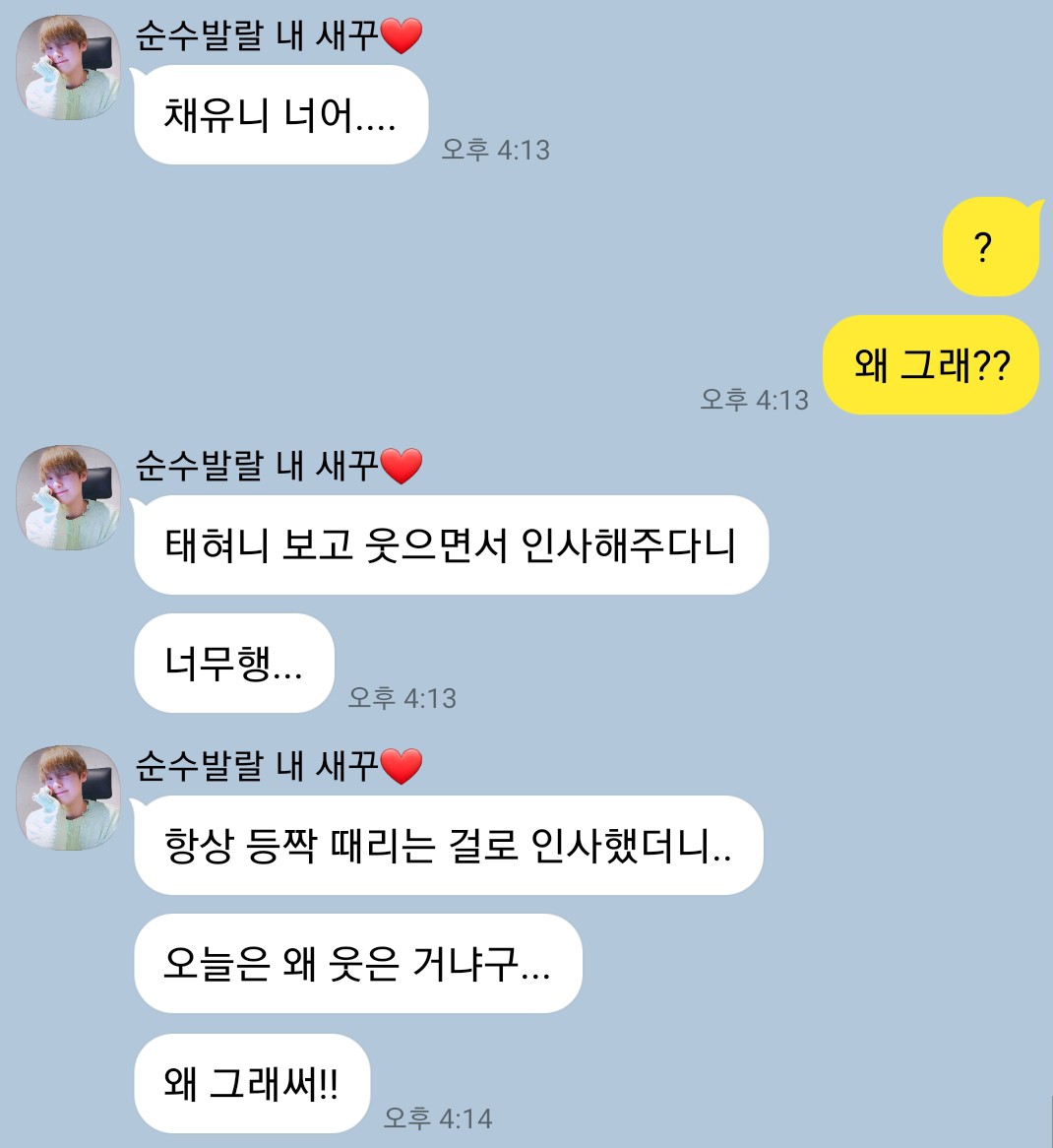Open profile photo beside '항상 등짝 때리는' message

tap(69, 797)
